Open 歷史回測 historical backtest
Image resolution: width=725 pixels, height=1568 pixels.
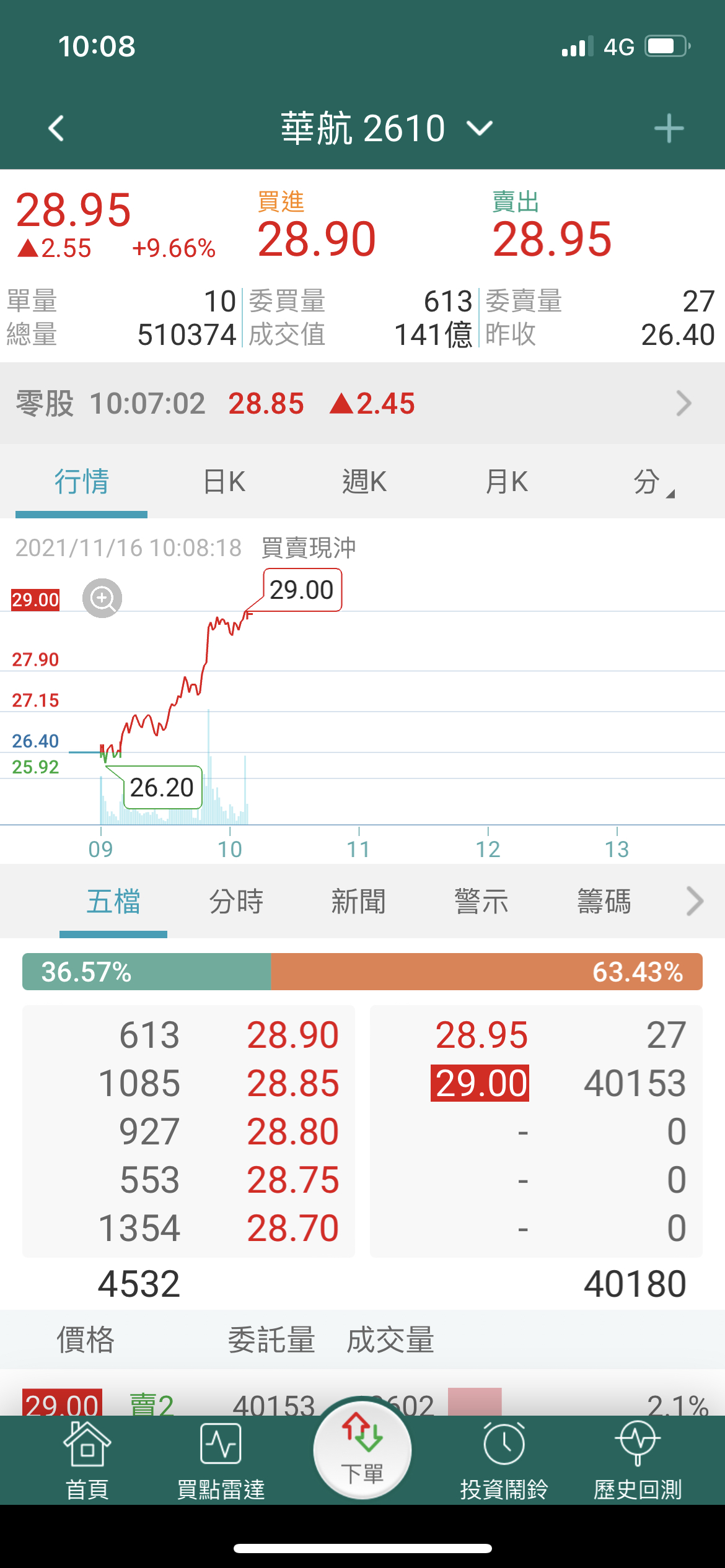click(x=638, y=1461)
